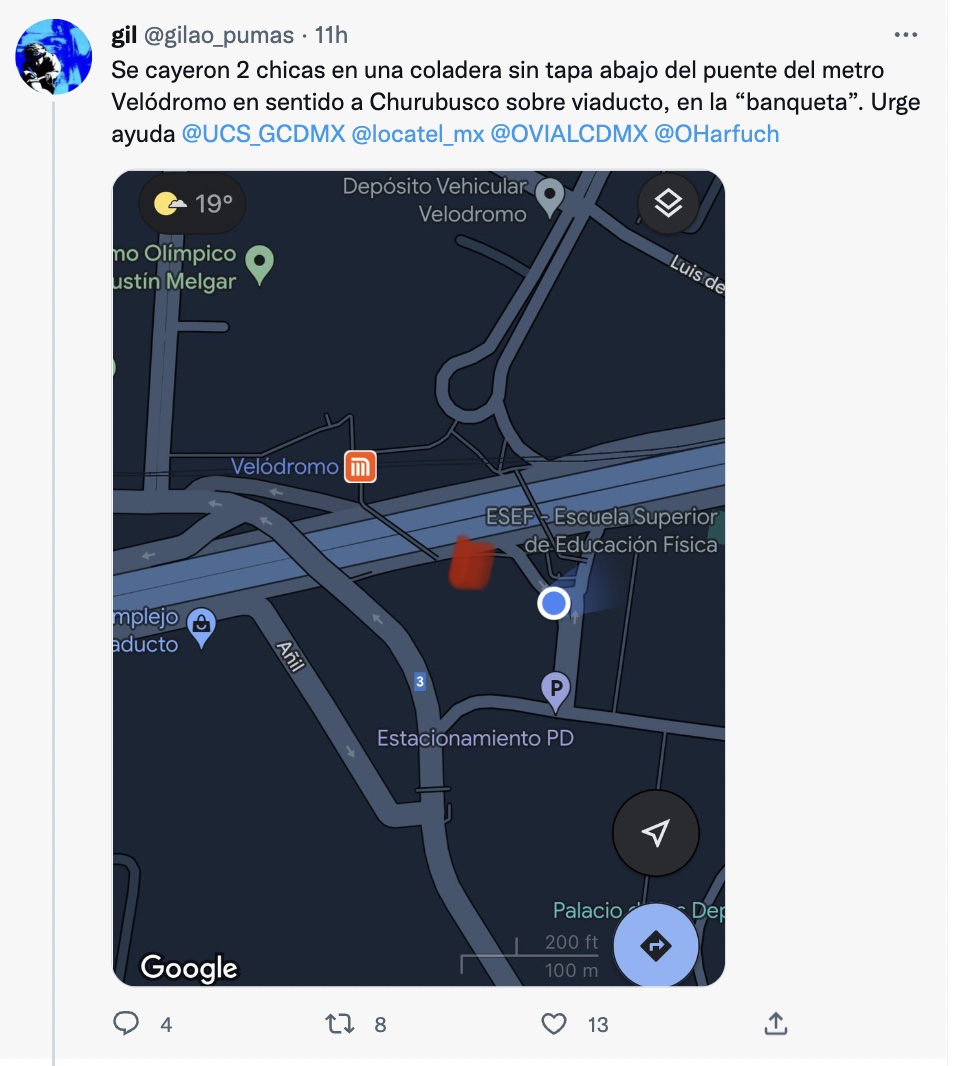The height and width of the screenshot is (1066, 954).
Task: Open gil's profile avatar
Action: 53,57
